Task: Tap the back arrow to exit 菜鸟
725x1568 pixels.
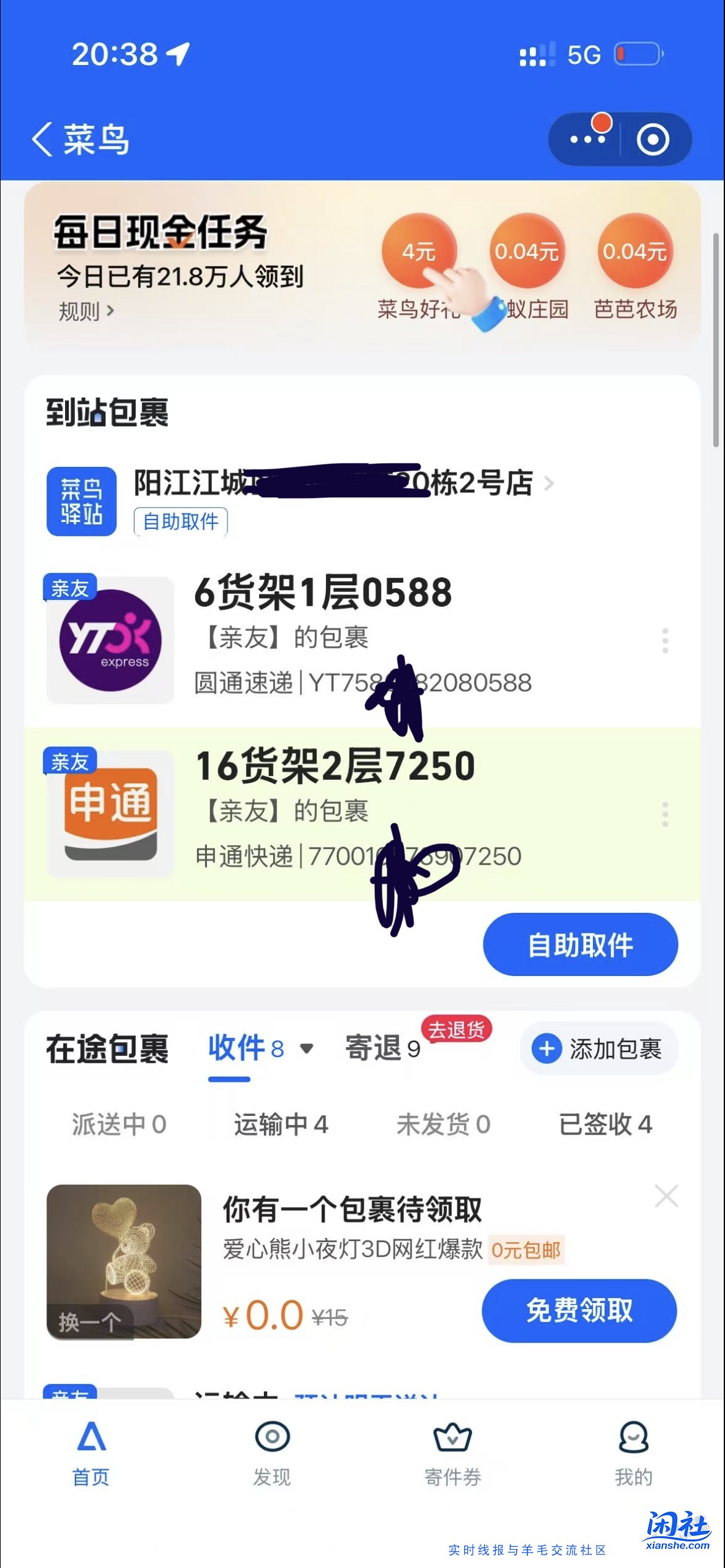Action: click(x=41, y=139)
